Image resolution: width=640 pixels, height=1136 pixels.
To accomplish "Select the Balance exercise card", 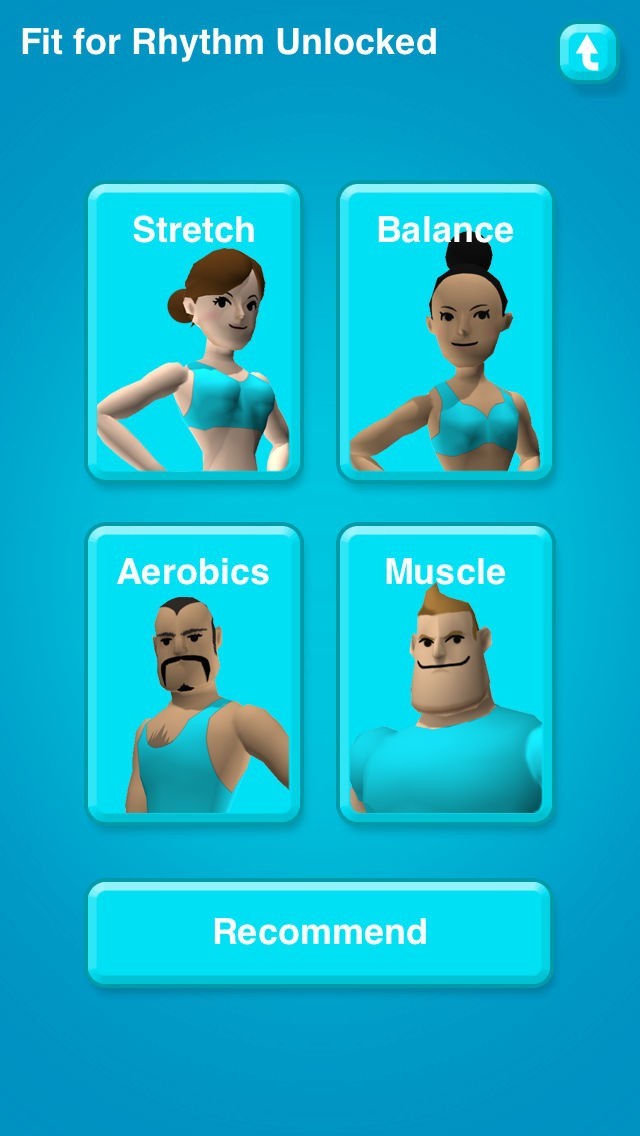I will (x=445, y=330).
